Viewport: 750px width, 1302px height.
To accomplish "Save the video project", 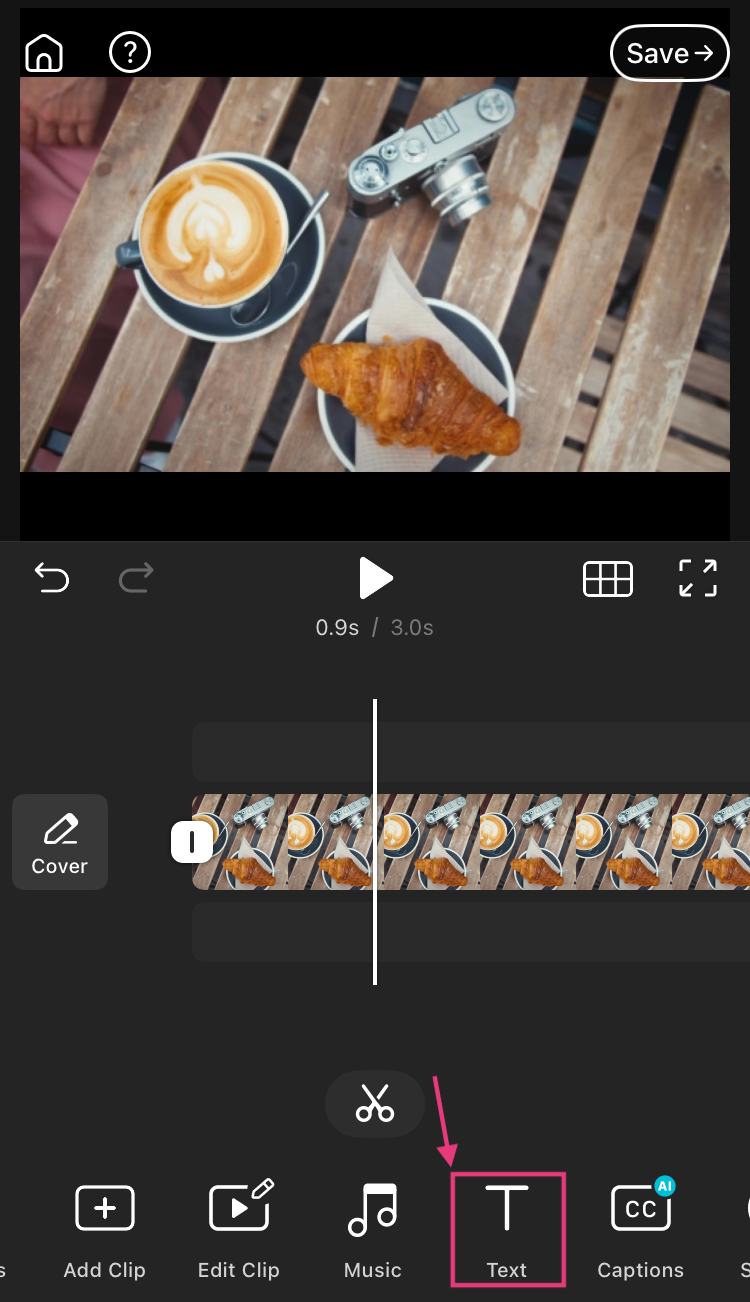I will [669, 53].
